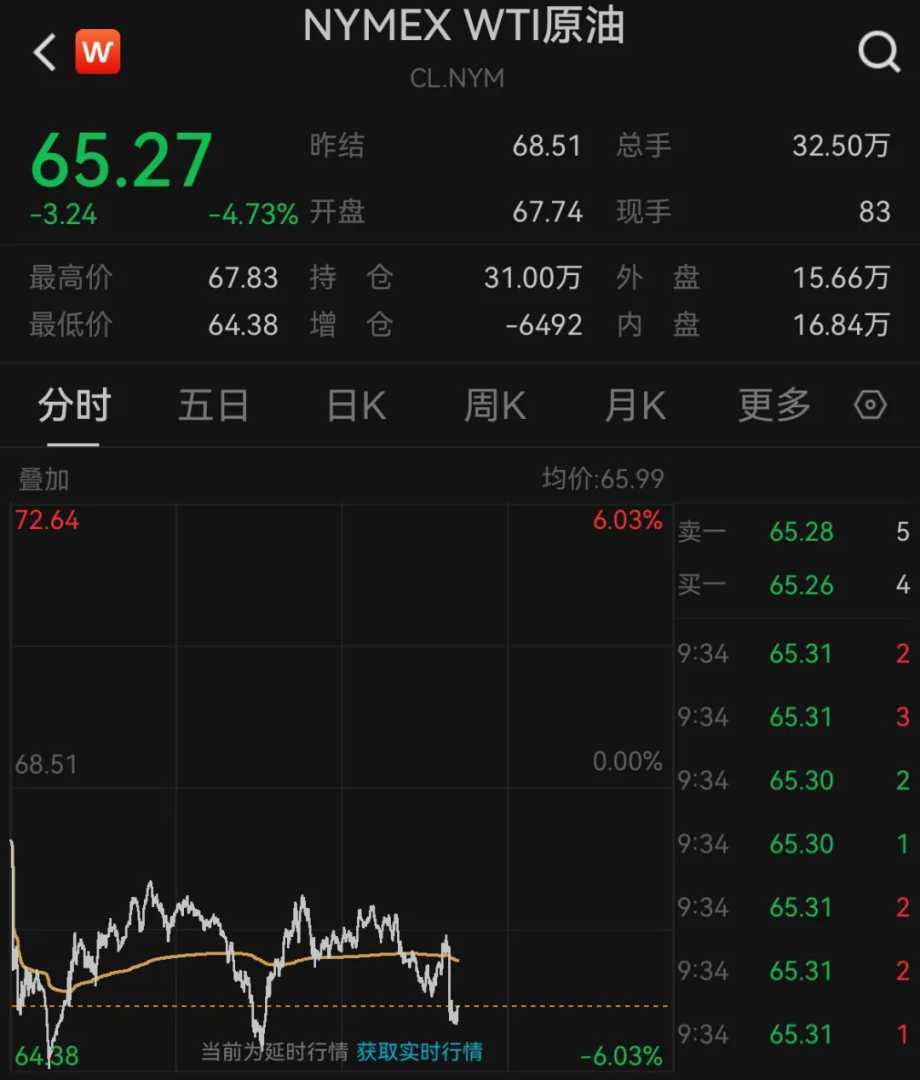The image size is (920, 1080).
Task: Open the 更多 chart options
Action: [x=774, y=406]
